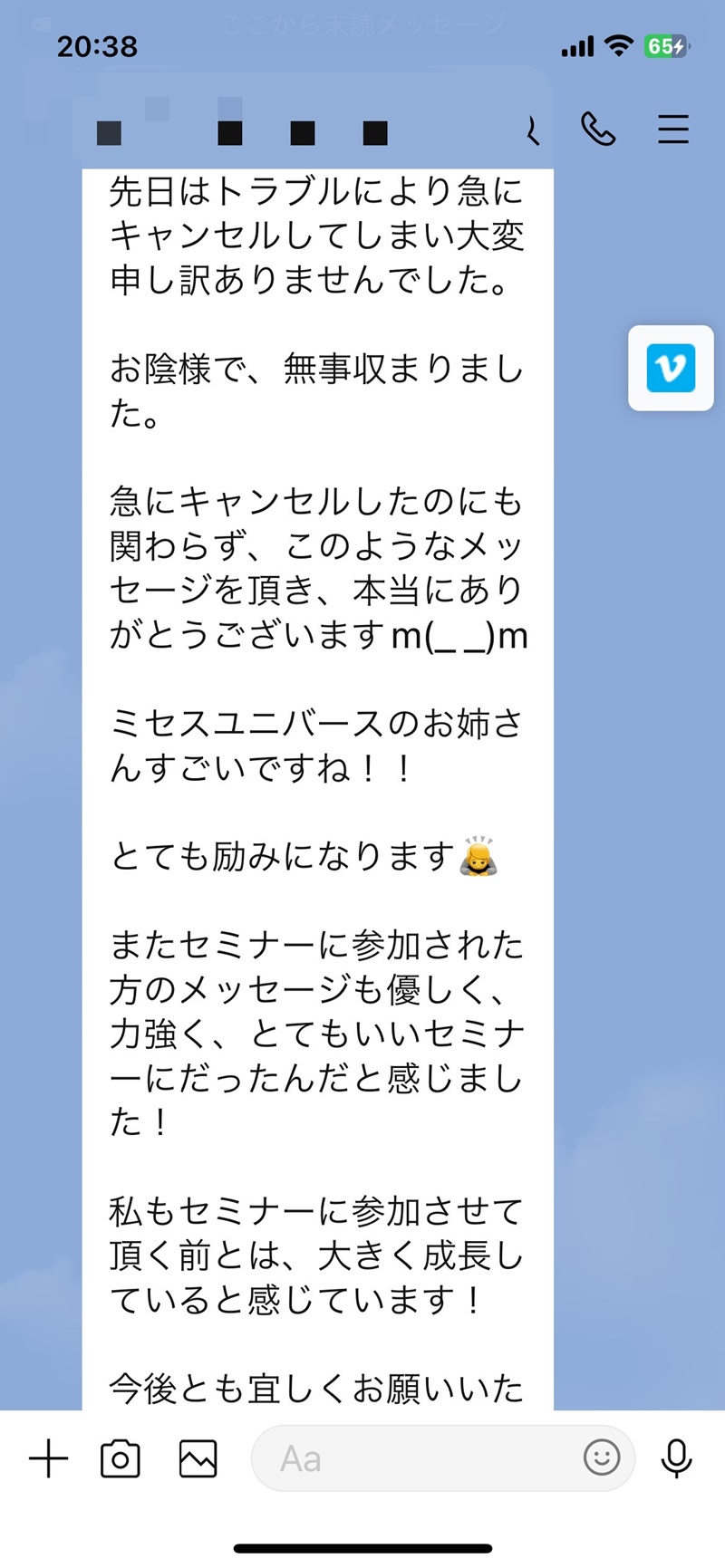Open the emoji sticker picker
The image size is (725, 1568).
pyautogui.click(x=602, y=1457)
